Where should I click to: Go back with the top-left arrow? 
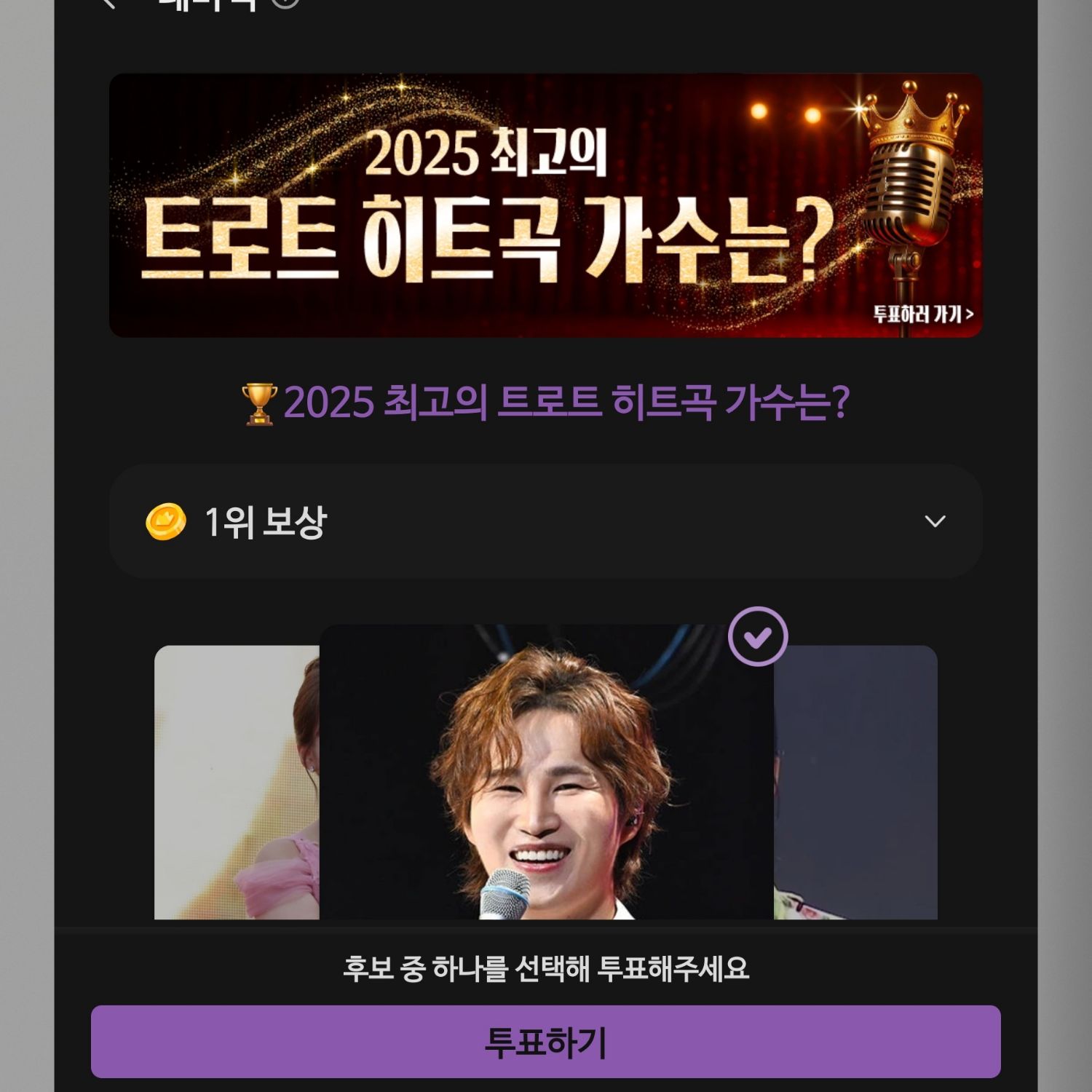click(x=109, y=4)
